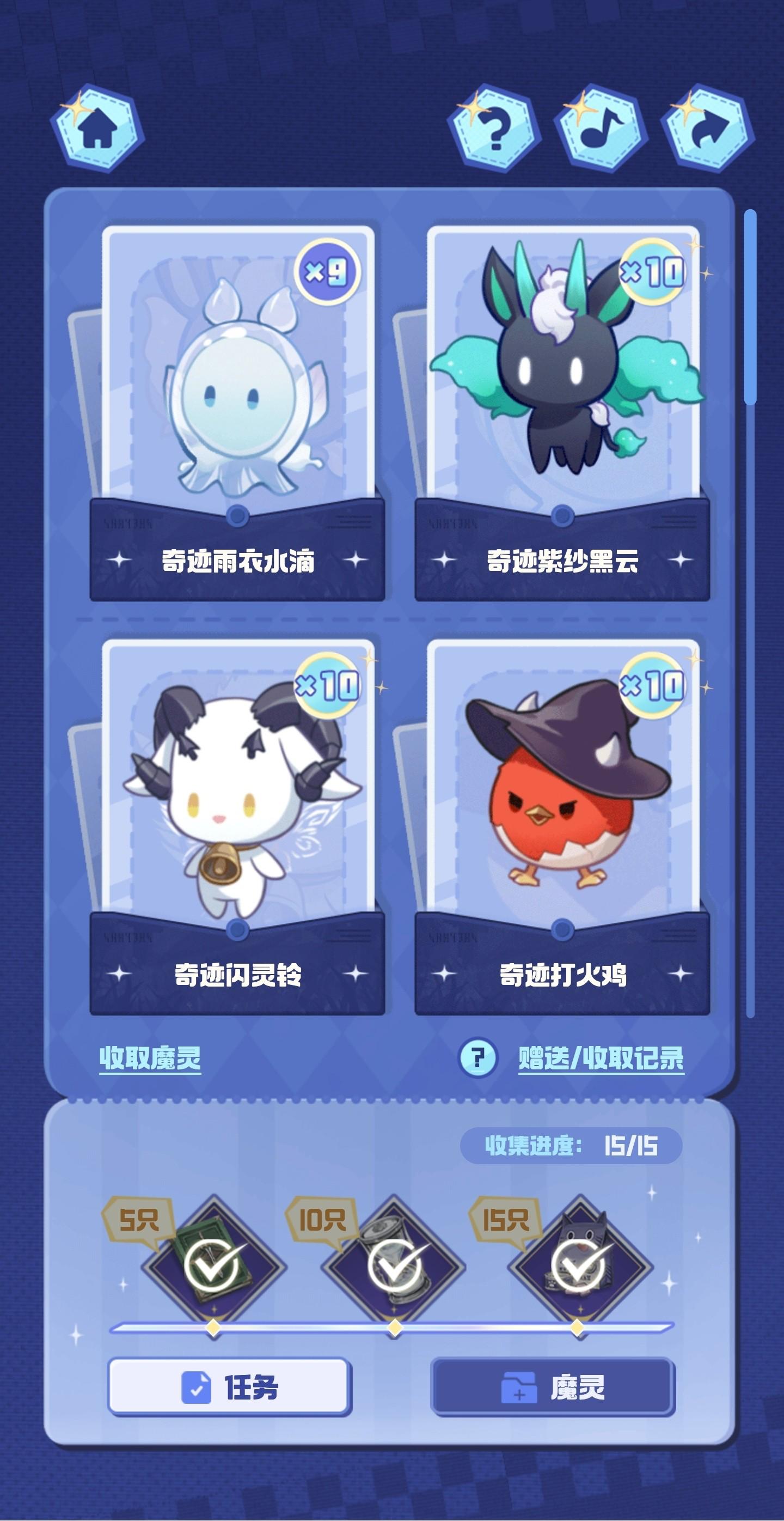View the 5只 milestone reward
Viewport: 784px width, 1521px height.
click(x=213, y=1265)
